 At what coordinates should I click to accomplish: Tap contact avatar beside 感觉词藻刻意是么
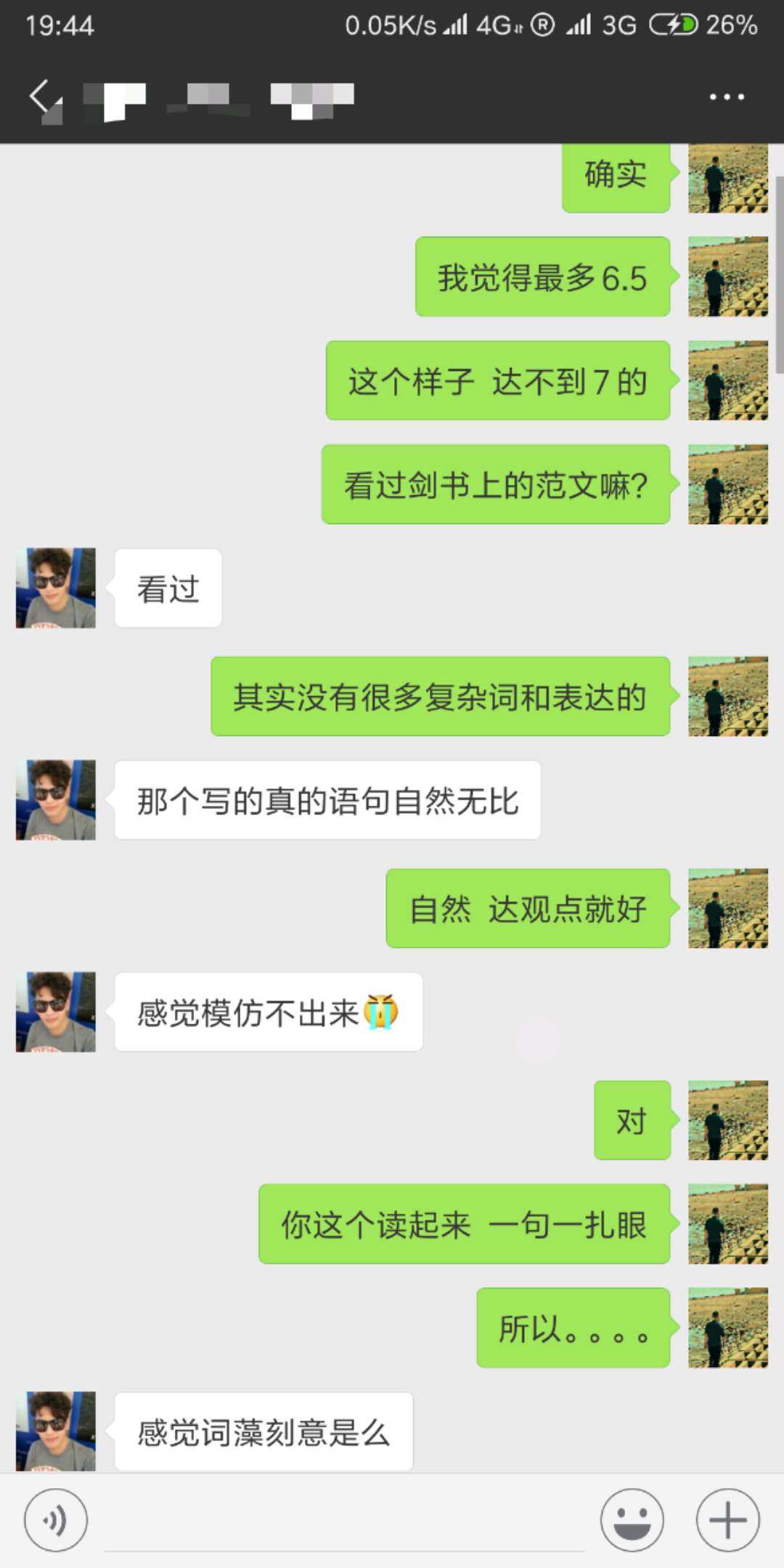pyautogui.click(x=56, y=1430)
